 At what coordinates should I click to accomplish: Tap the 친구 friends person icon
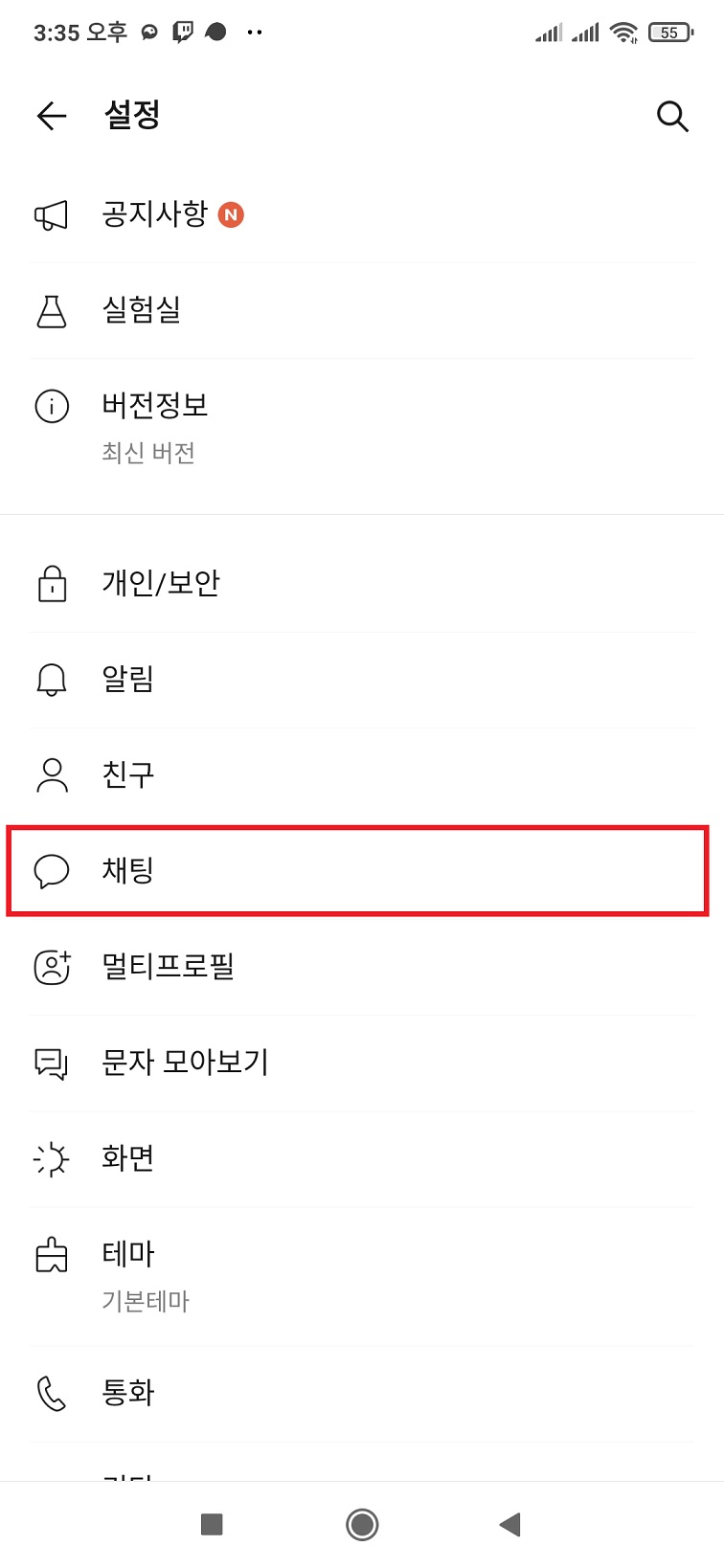pos(52,774)
